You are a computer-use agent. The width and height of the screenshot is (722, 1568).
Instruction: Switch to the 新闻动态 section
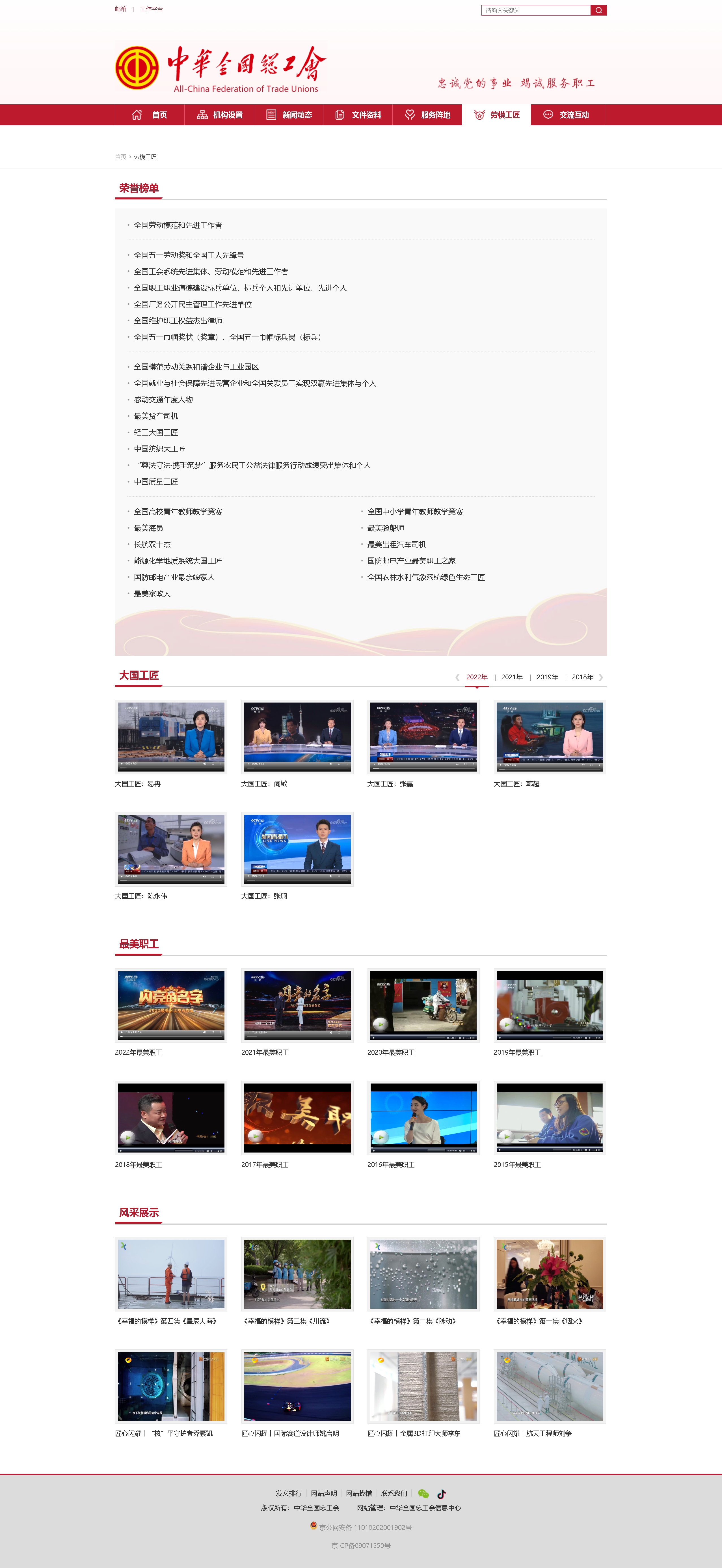coord(288,115)
